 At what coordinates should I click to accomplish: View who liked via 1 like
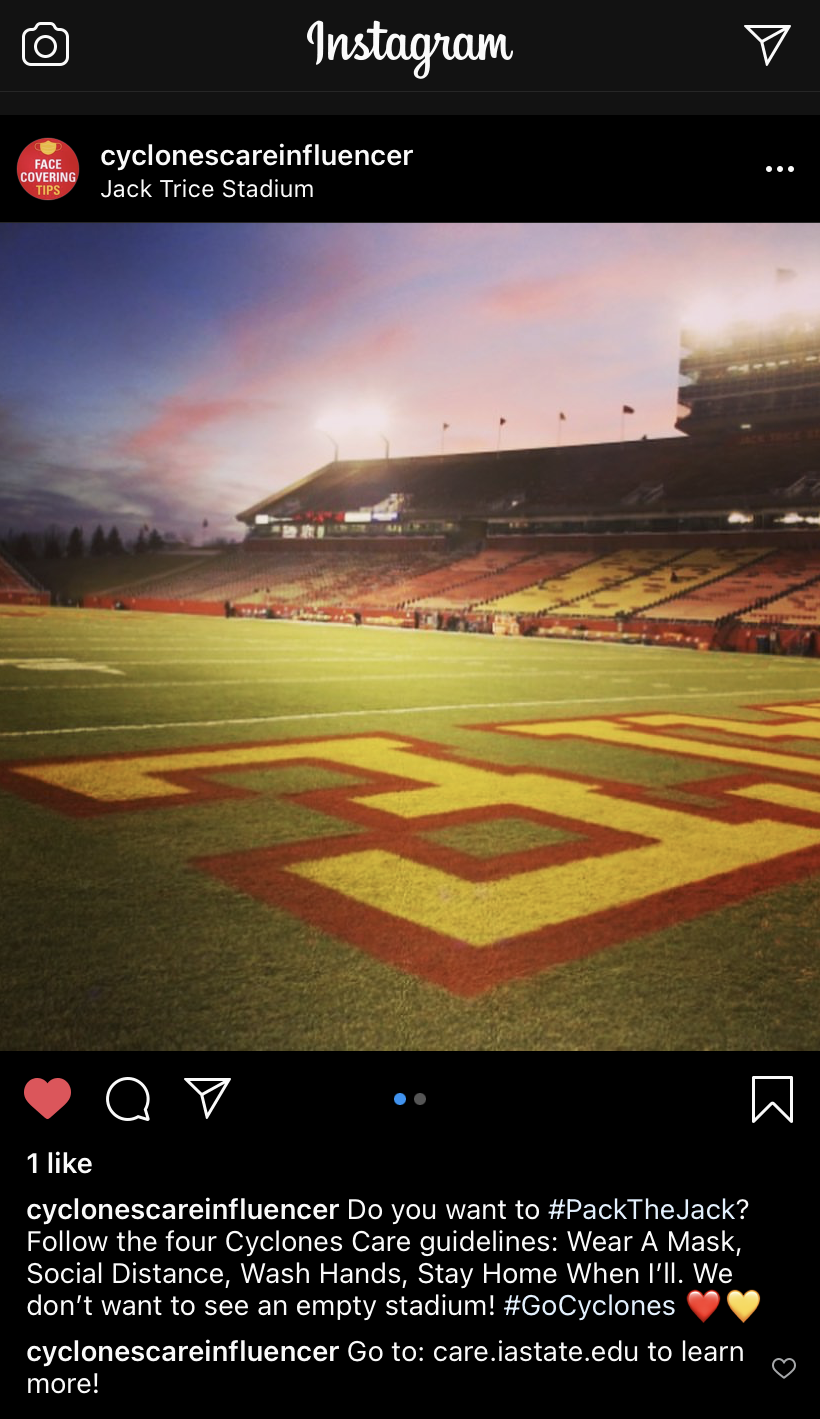pos(60,1163)
